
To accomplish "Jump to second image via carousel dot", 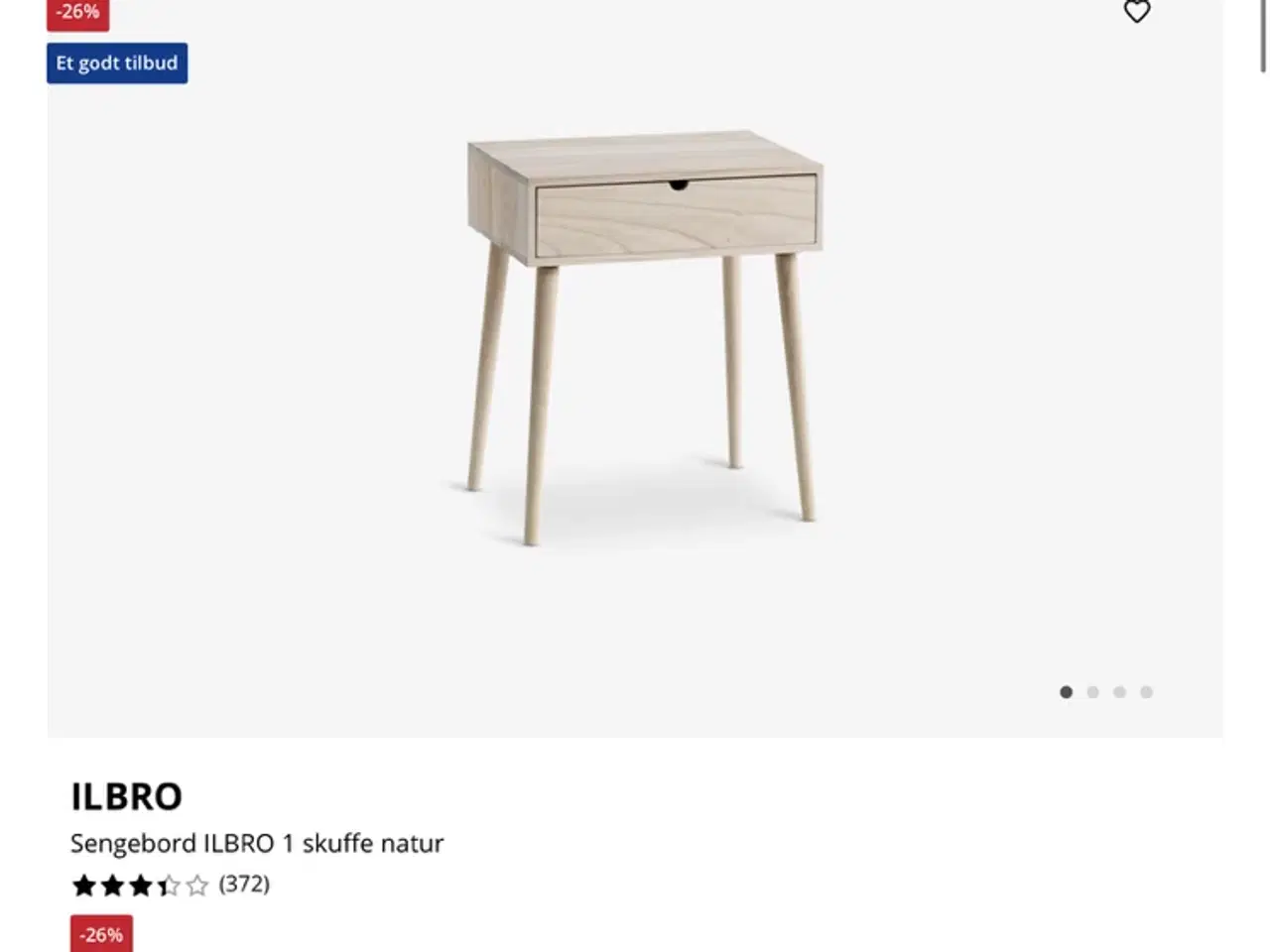I will click(1092, 692).
